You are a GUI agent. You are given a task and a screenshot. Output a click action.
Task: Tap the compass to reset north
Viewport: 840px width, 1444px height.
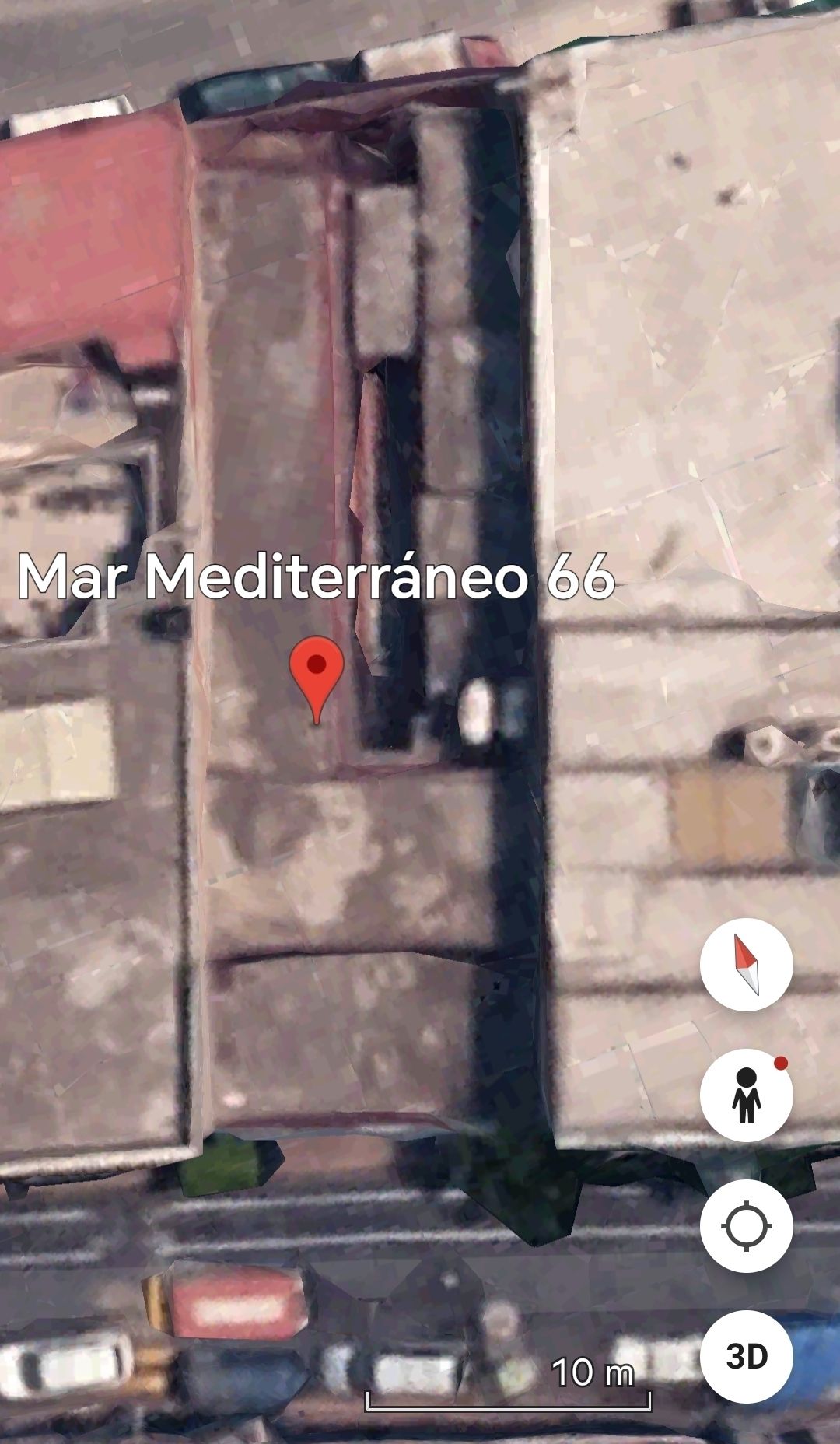747,965
